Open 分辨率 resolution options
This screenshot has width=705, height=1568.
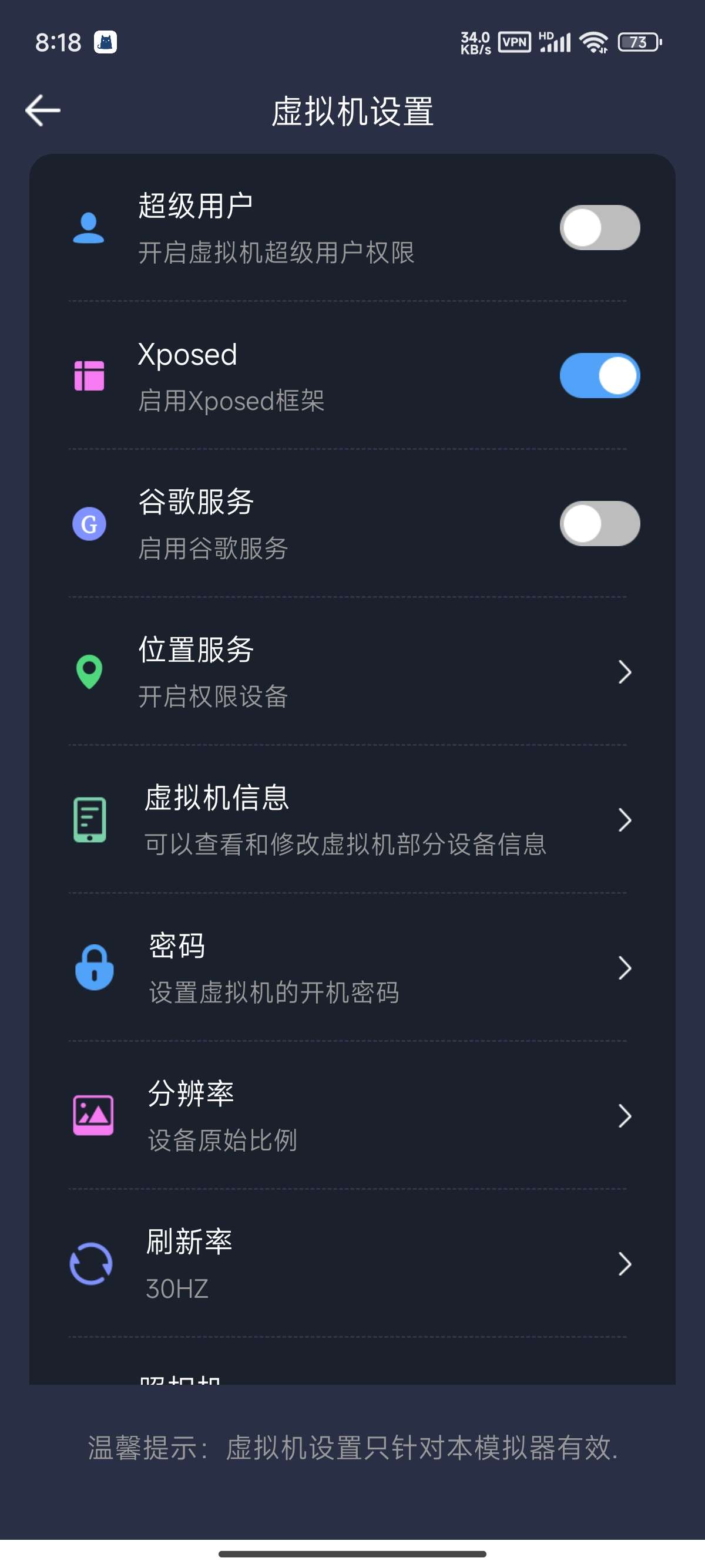tap(352, 1116)
